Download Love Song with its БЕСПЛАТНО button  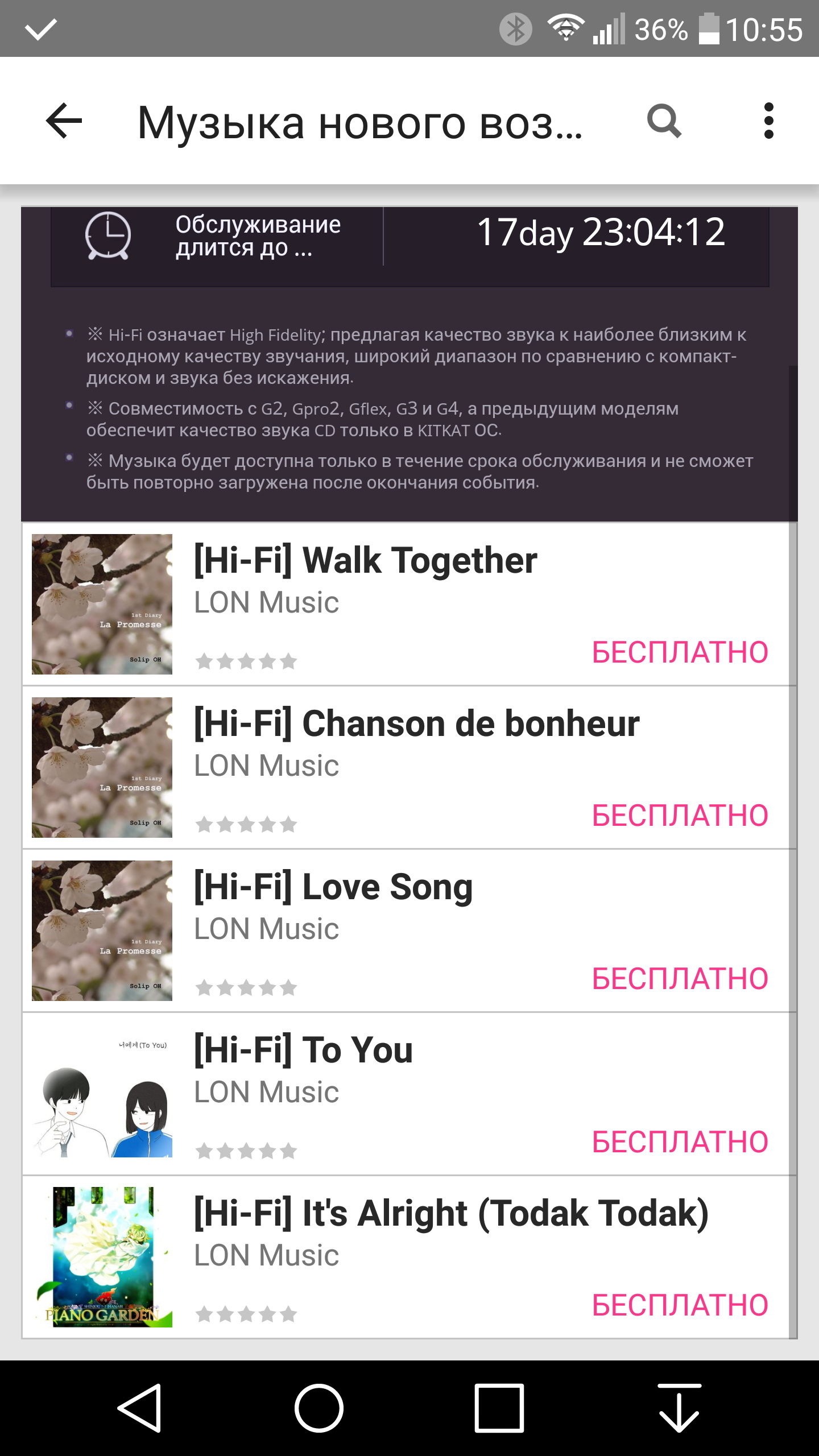(x=680, y=979)
